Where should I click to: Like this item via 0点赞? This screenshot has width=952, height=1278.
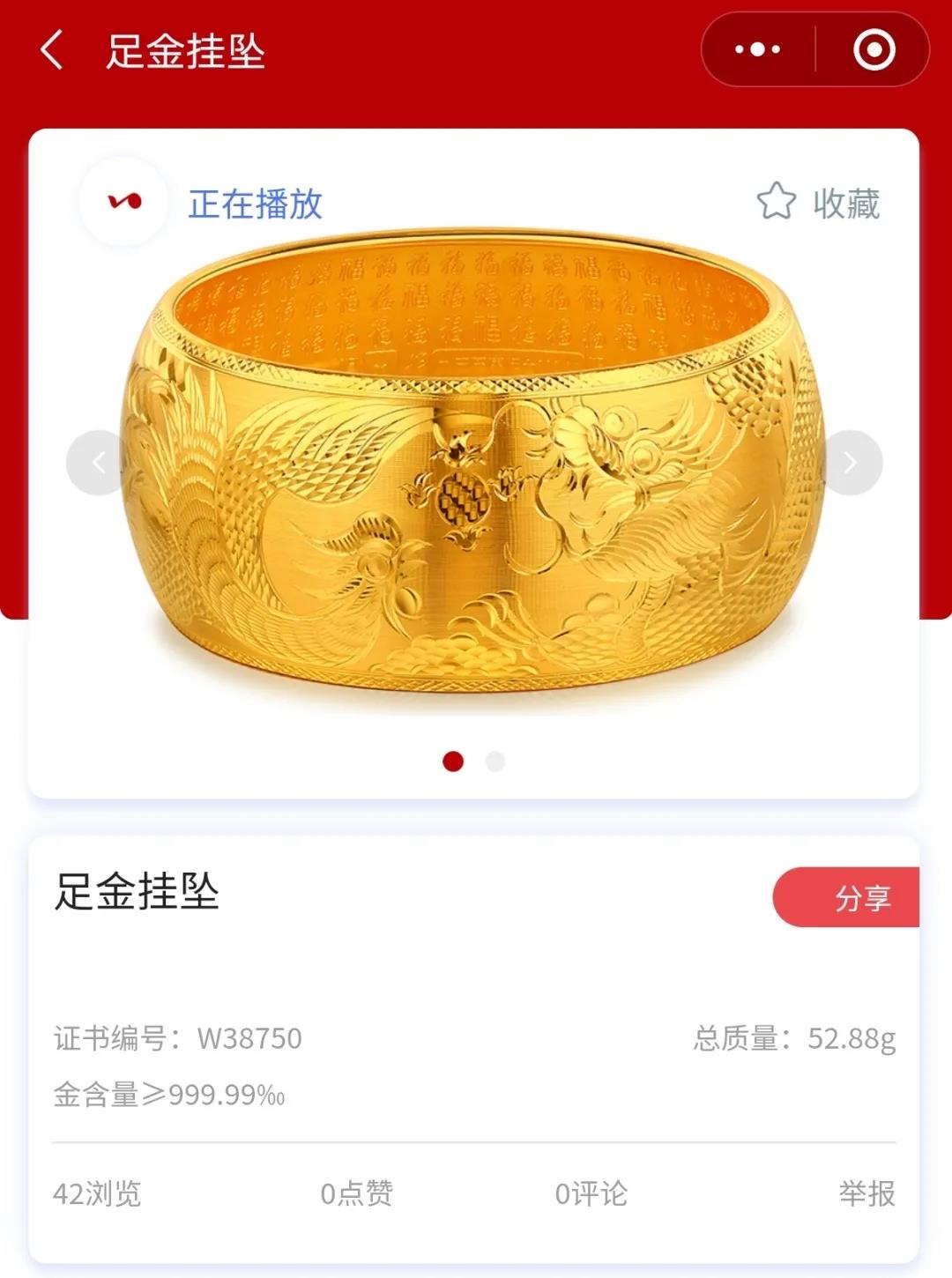tap(356, 1193)
